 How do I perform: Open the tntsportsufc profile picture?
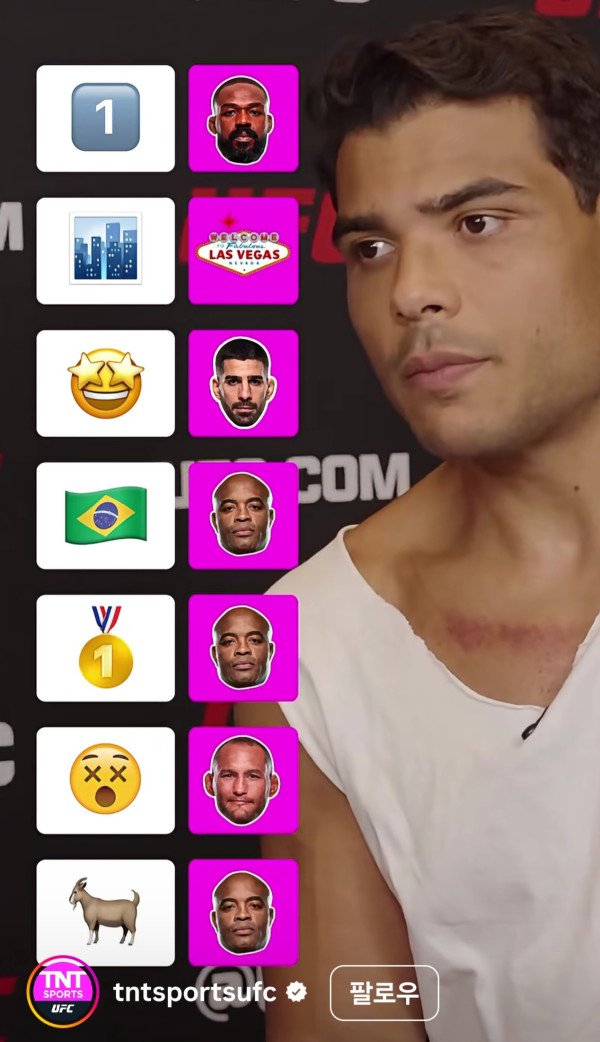point(62,993)
